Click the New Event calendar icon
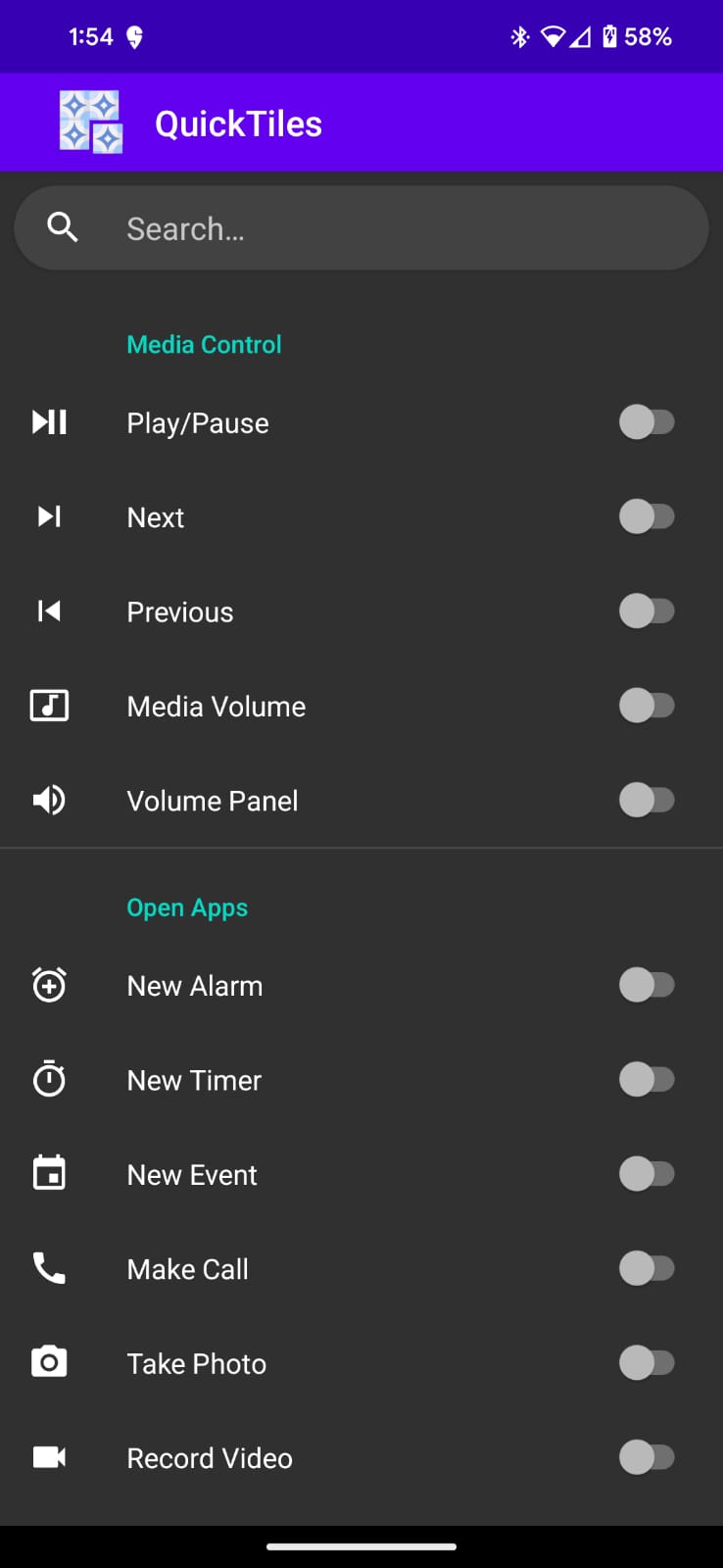Image resolution: width=723 pixels, height=1568 pixels. click(48, 1173)
